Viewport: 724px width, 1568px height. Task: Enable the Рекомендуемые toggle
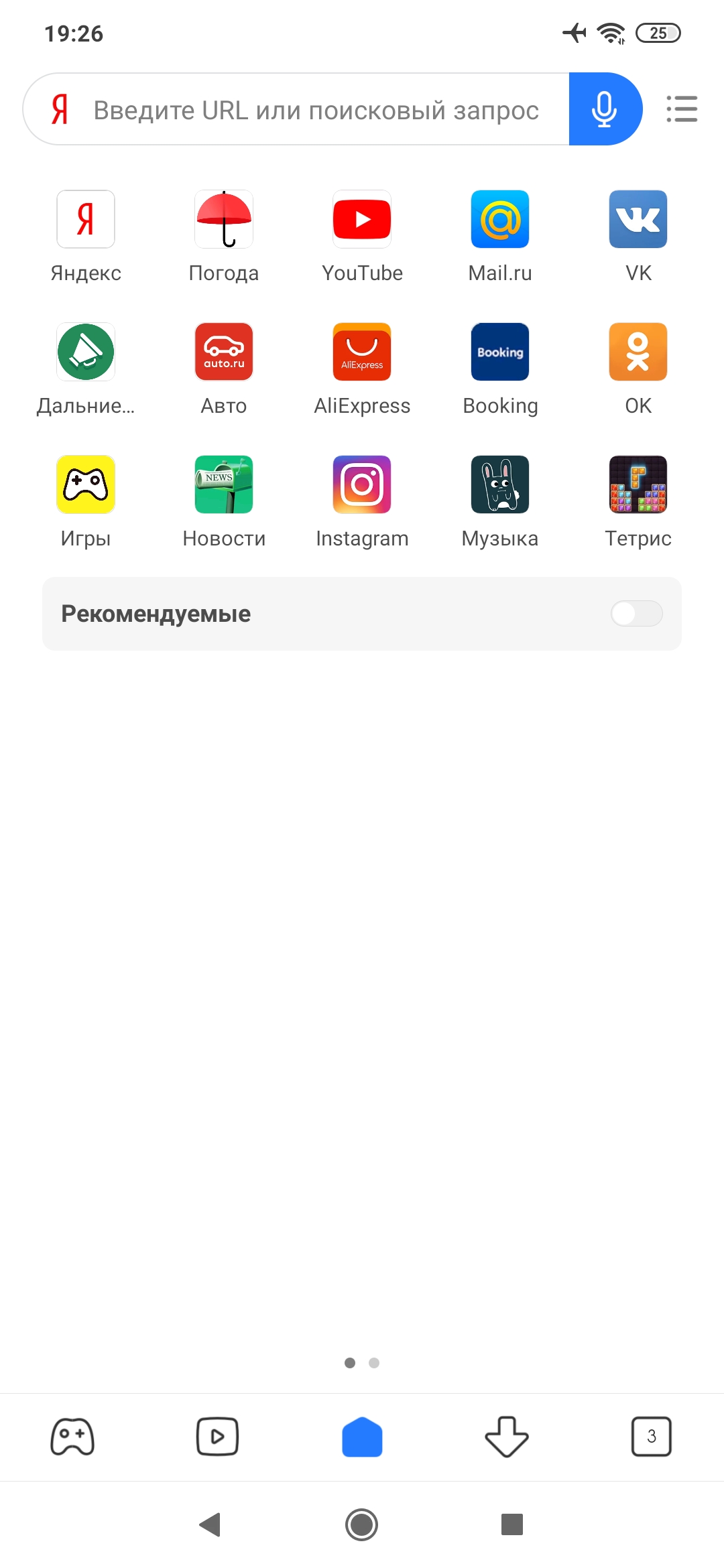tap(636, 614)
